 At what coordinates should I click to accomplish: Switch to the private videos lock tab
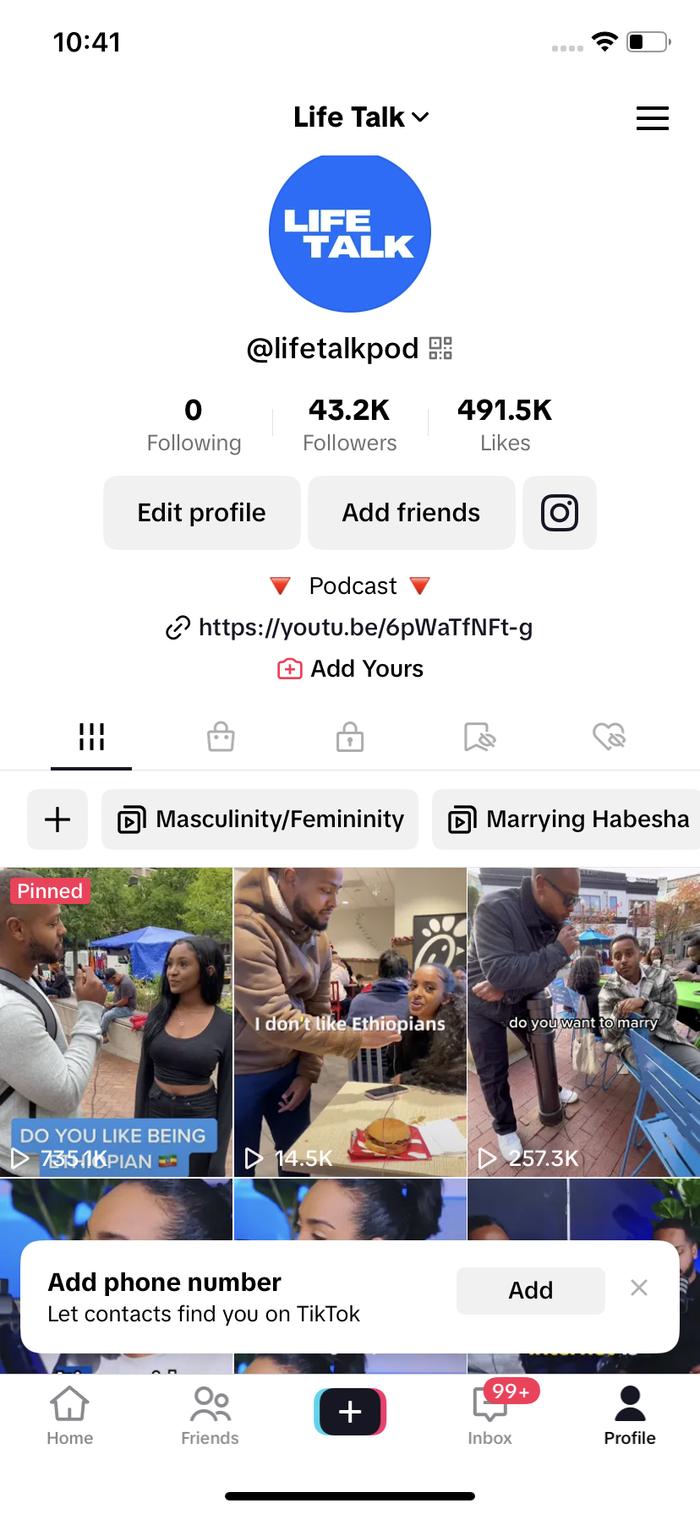point(349,738)
